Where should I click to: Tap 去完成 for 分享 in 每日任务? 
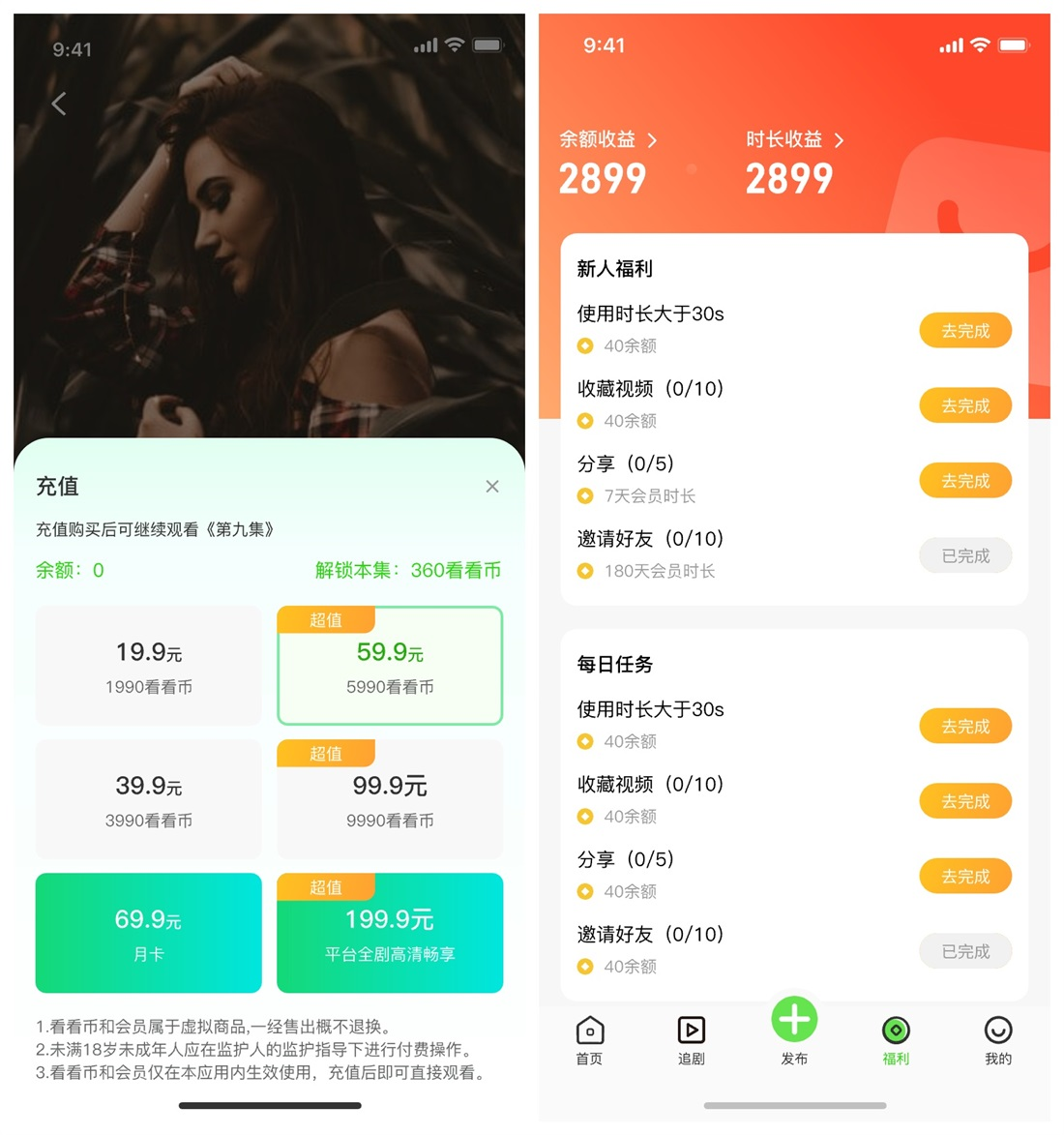[964, 877]
